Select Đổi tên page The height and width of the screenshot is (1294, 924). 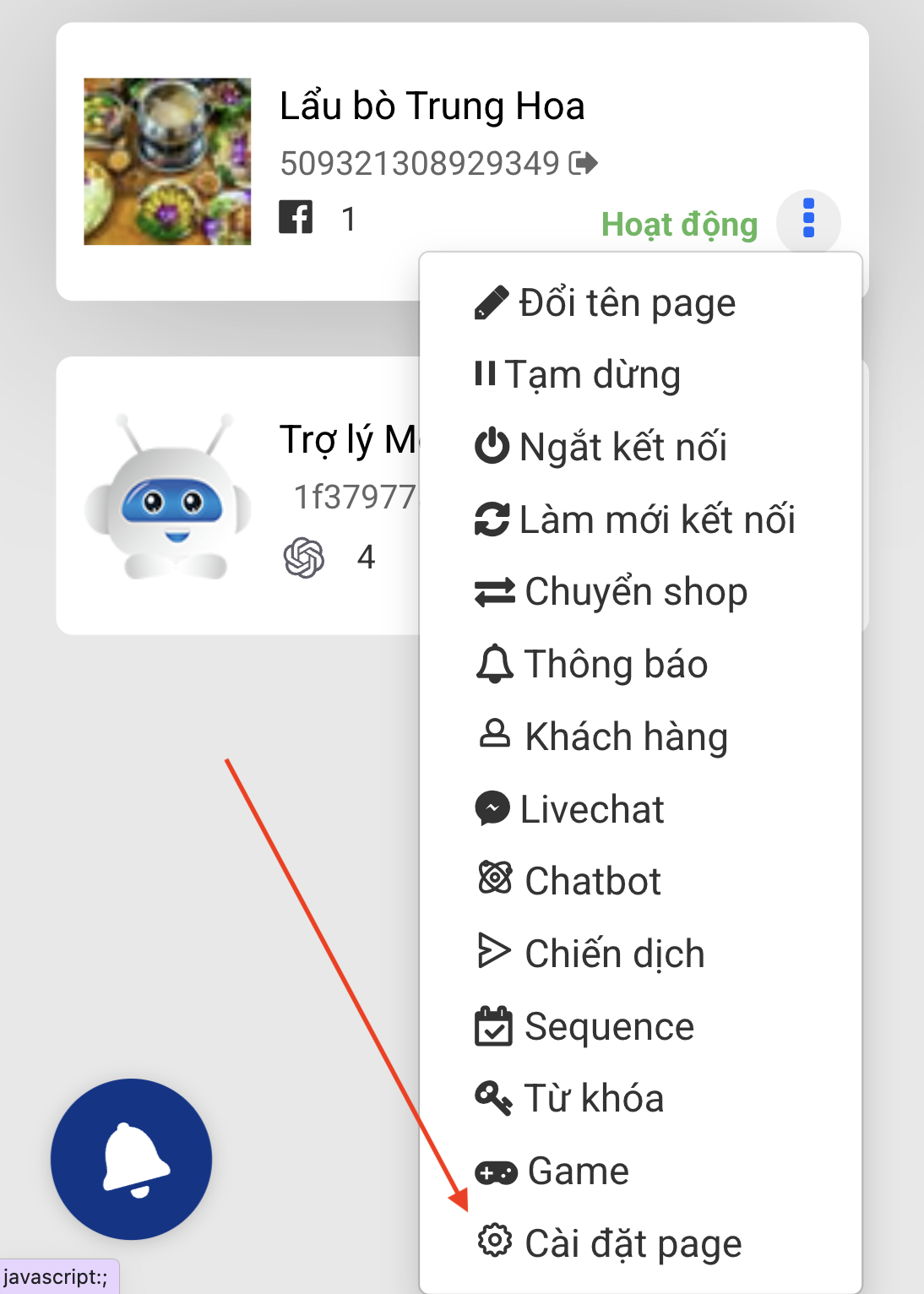(626, 303)
